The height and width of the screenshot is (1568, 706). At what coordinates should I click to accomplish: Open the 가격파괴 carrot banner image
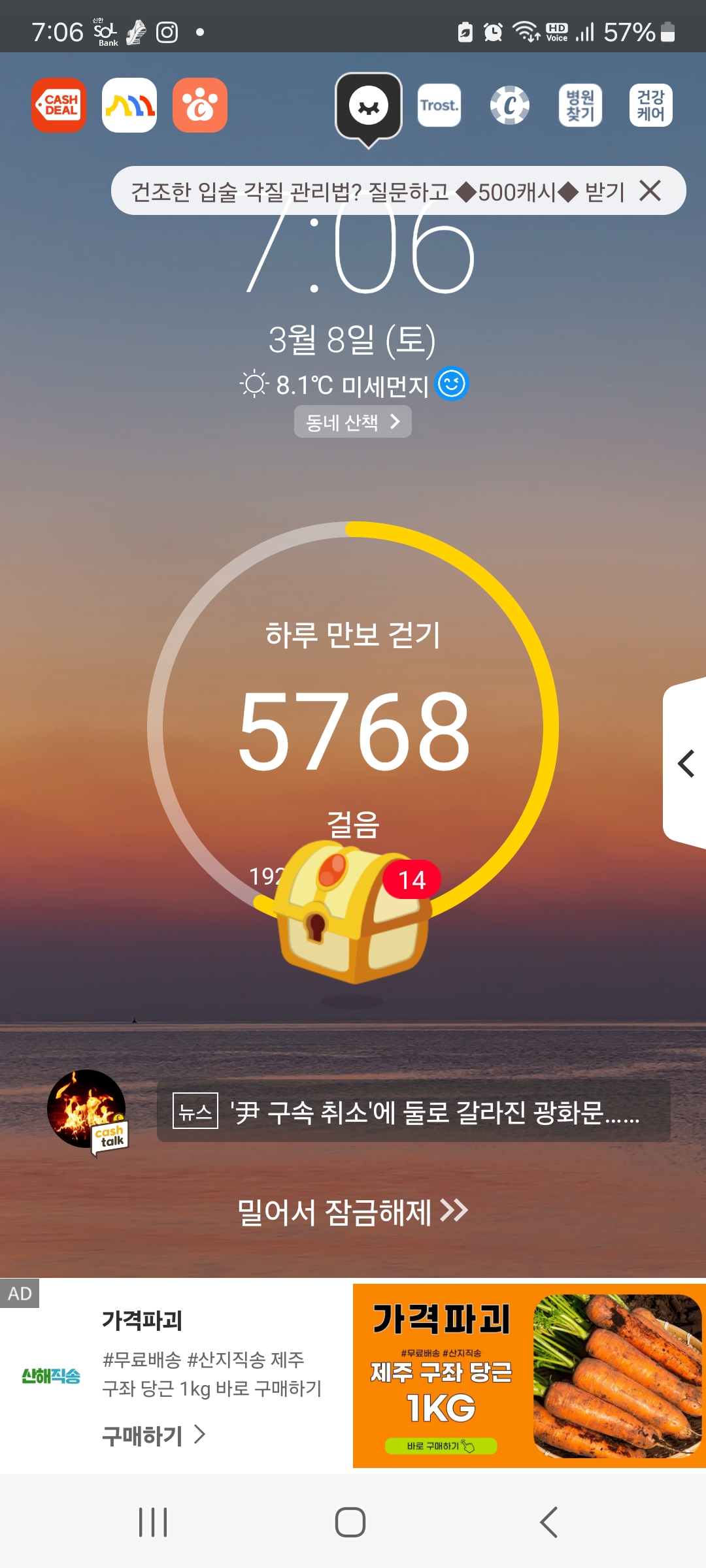pyautogui.click(x=528, y=1375)
